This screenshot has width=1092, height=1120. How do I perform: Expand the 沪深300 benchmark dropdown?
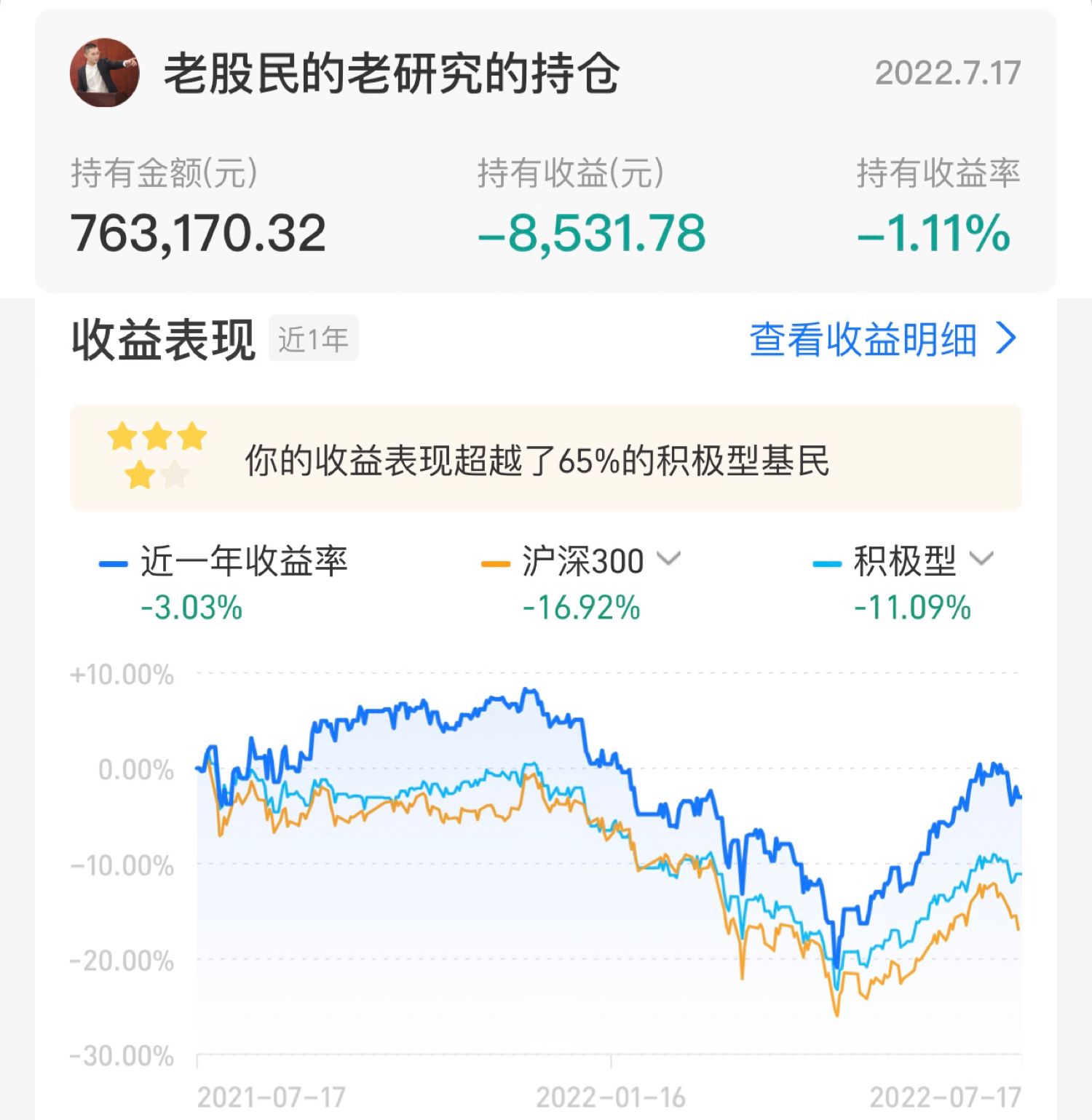tap(668, 559)
